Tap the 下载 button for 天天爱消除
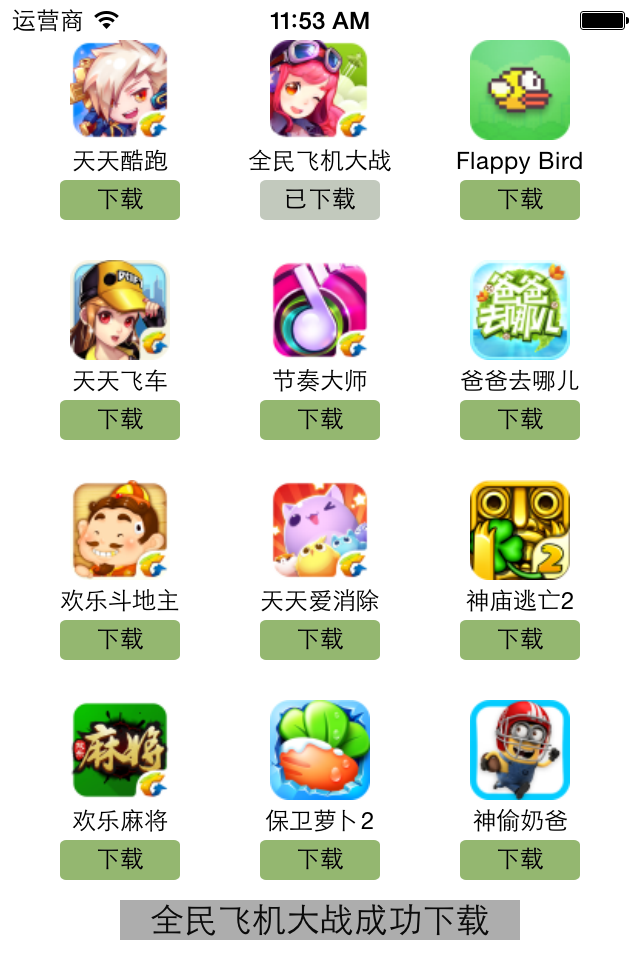The width and height of the screenshot is (640, 960). (x=320, y=640)
